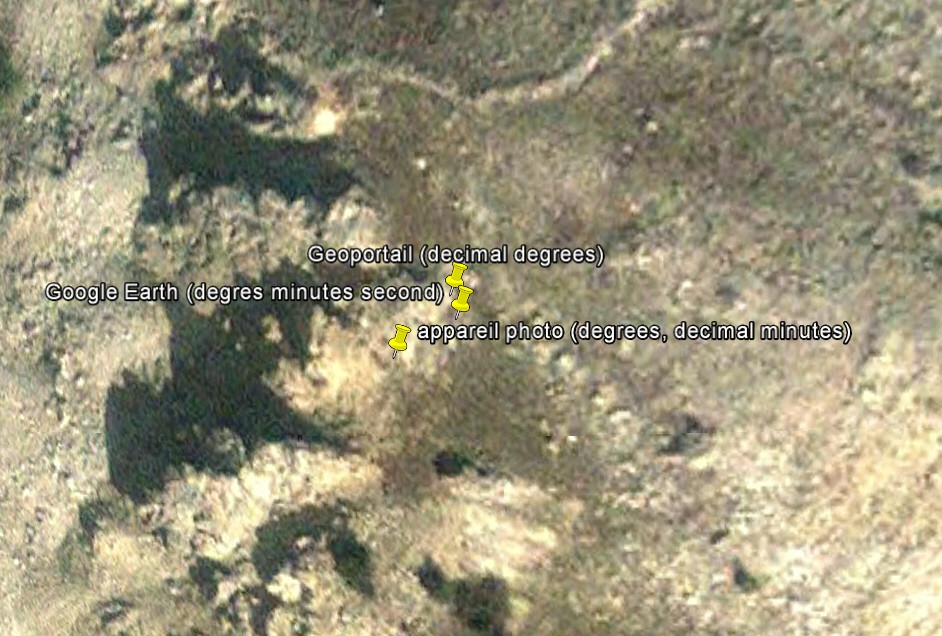Open the Geoportail (decimal degrees) placemark pin
Viewport: 942px width, 636px height.
[x=456, y=276]
